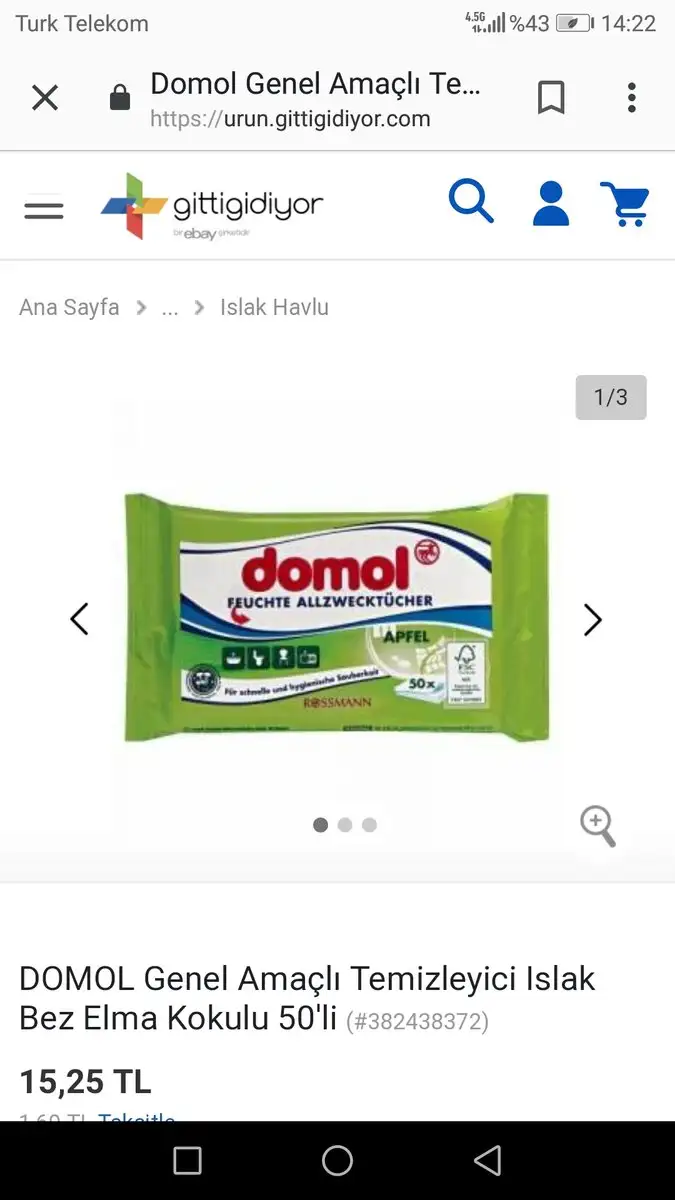
Task: Open the site search
Action: [471, 203]
